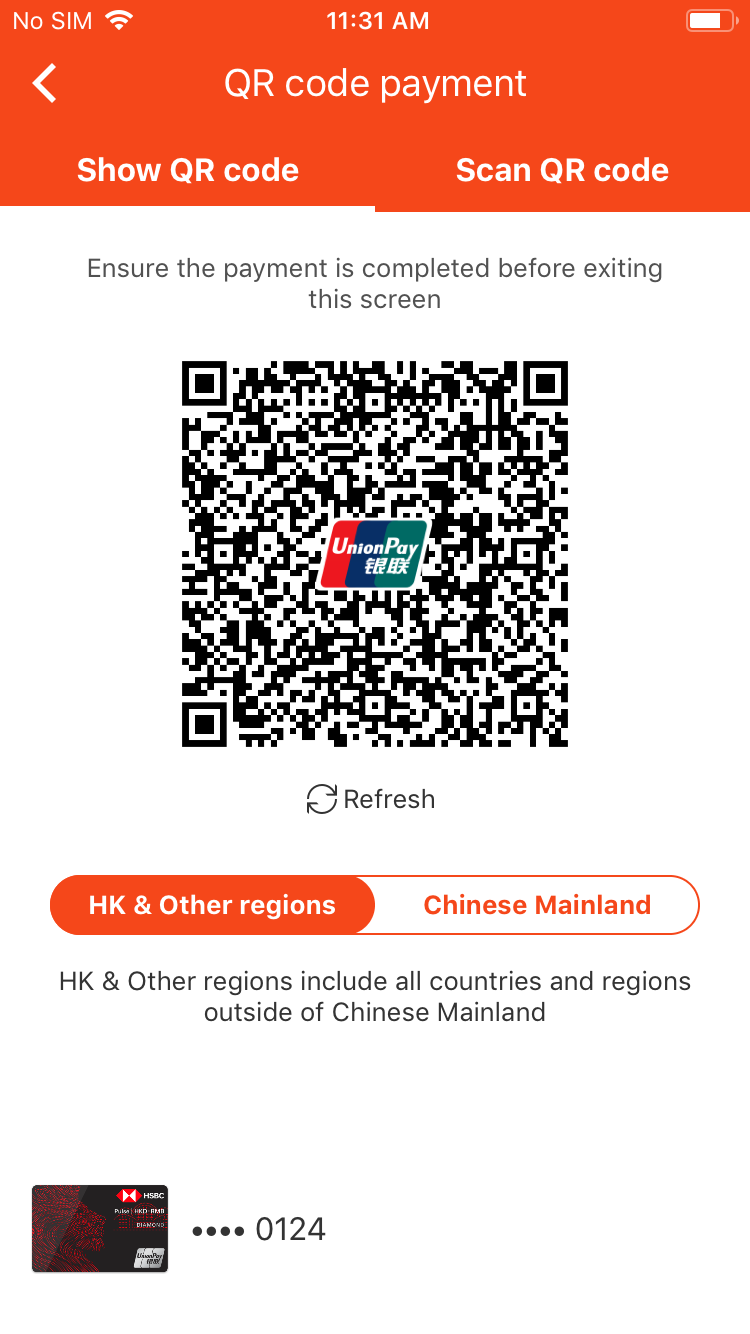Switch to the Scan QR code tab

coord(562,170)
